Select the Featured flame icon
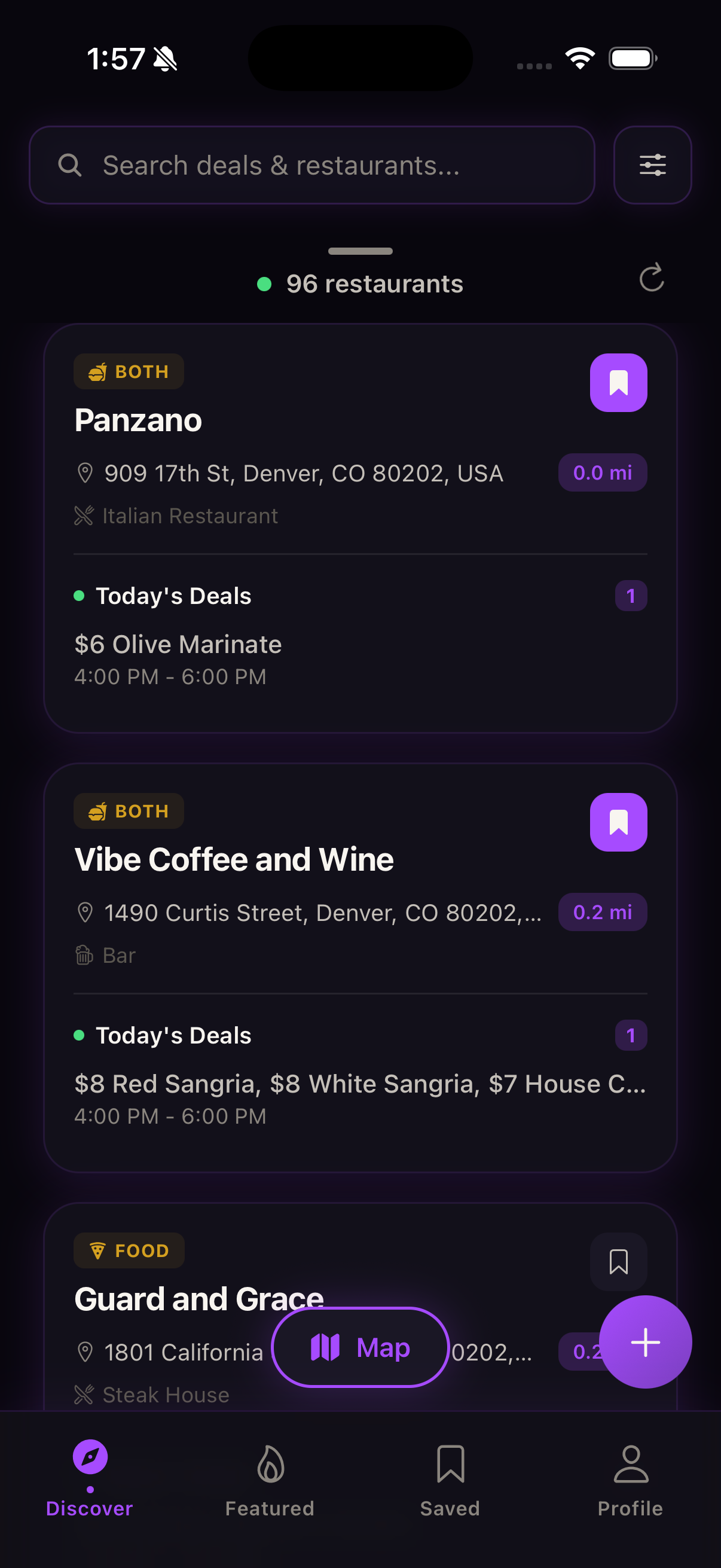The image size is (721, 1568). tap(270, 1459)
